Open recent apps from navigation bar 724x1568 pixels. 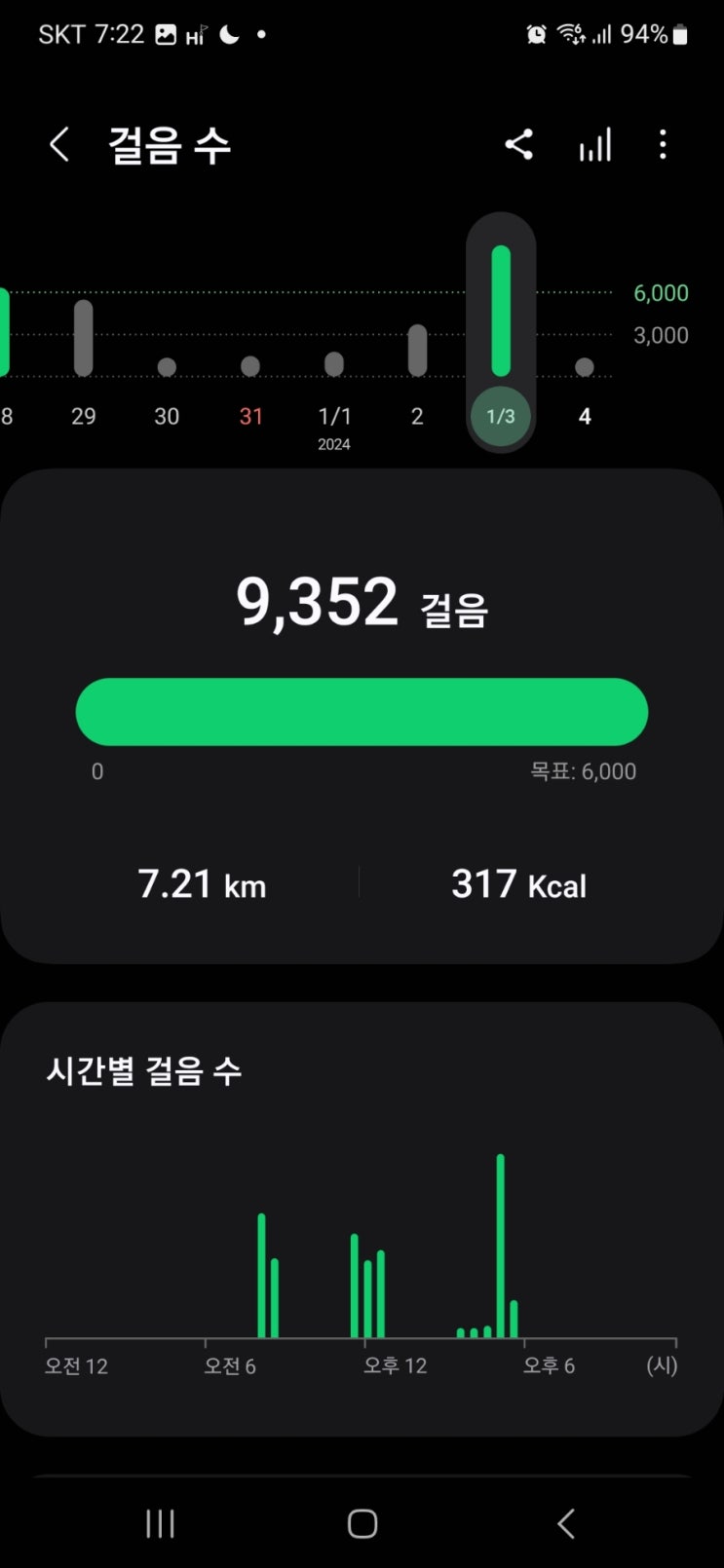(x=160, y=1523)
